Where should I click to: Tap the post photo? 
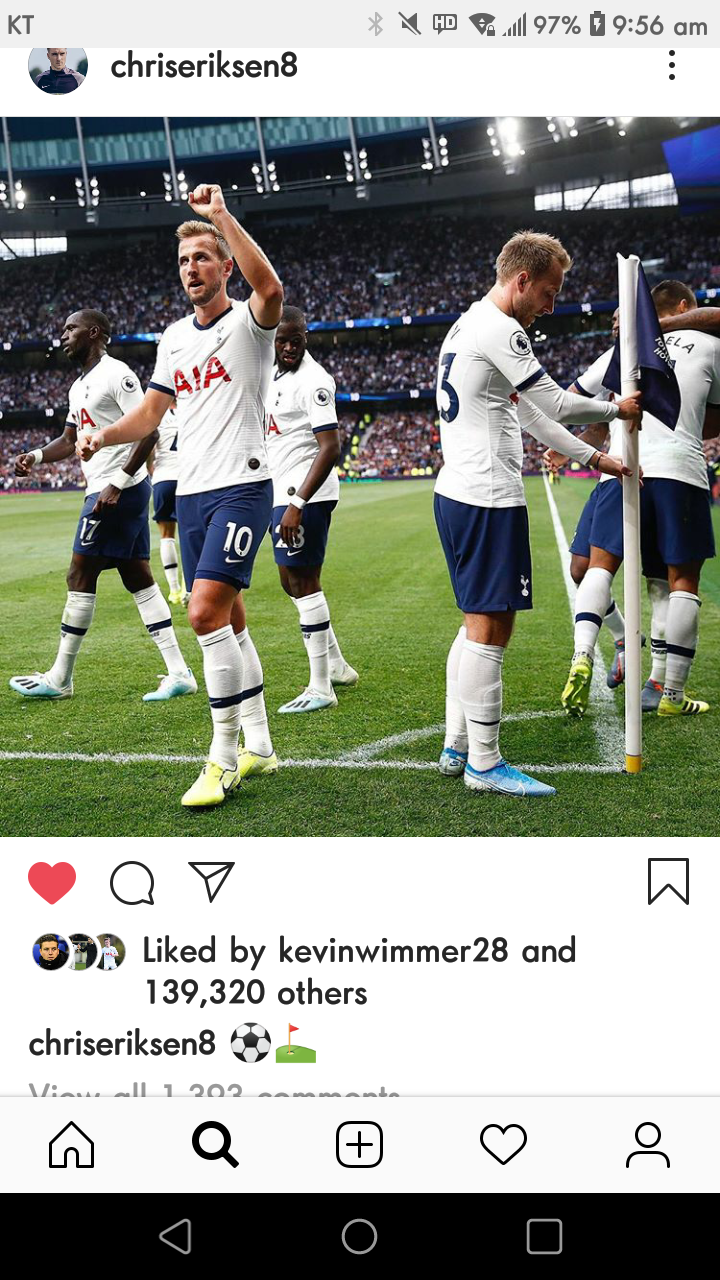pyautogui.click(x=360, y=476)
